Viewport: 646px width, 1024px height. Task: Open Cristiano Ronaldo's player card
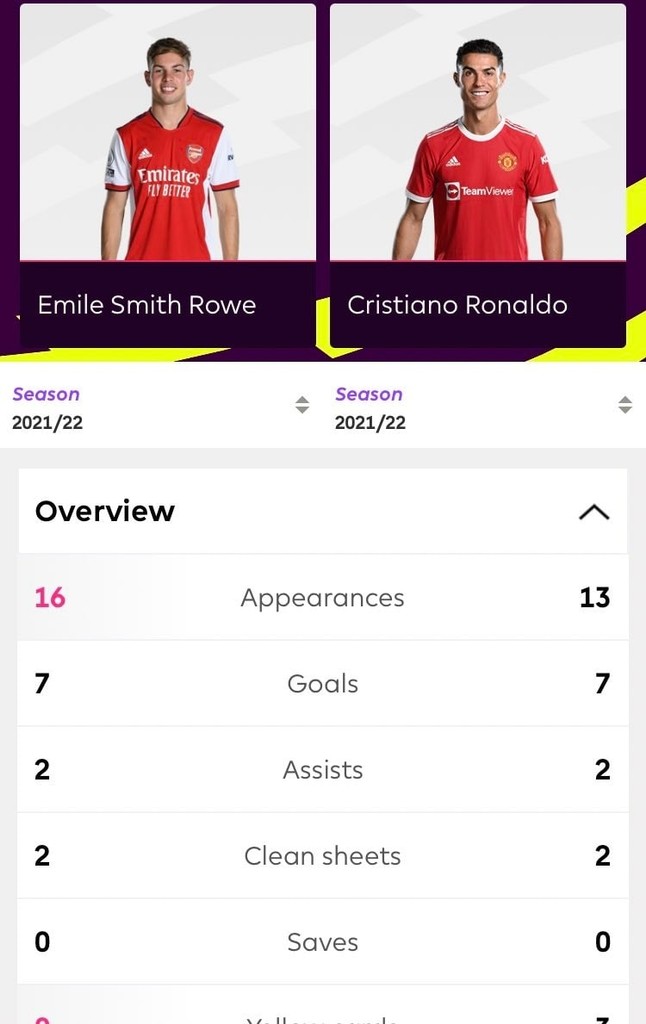click(478, 175)
